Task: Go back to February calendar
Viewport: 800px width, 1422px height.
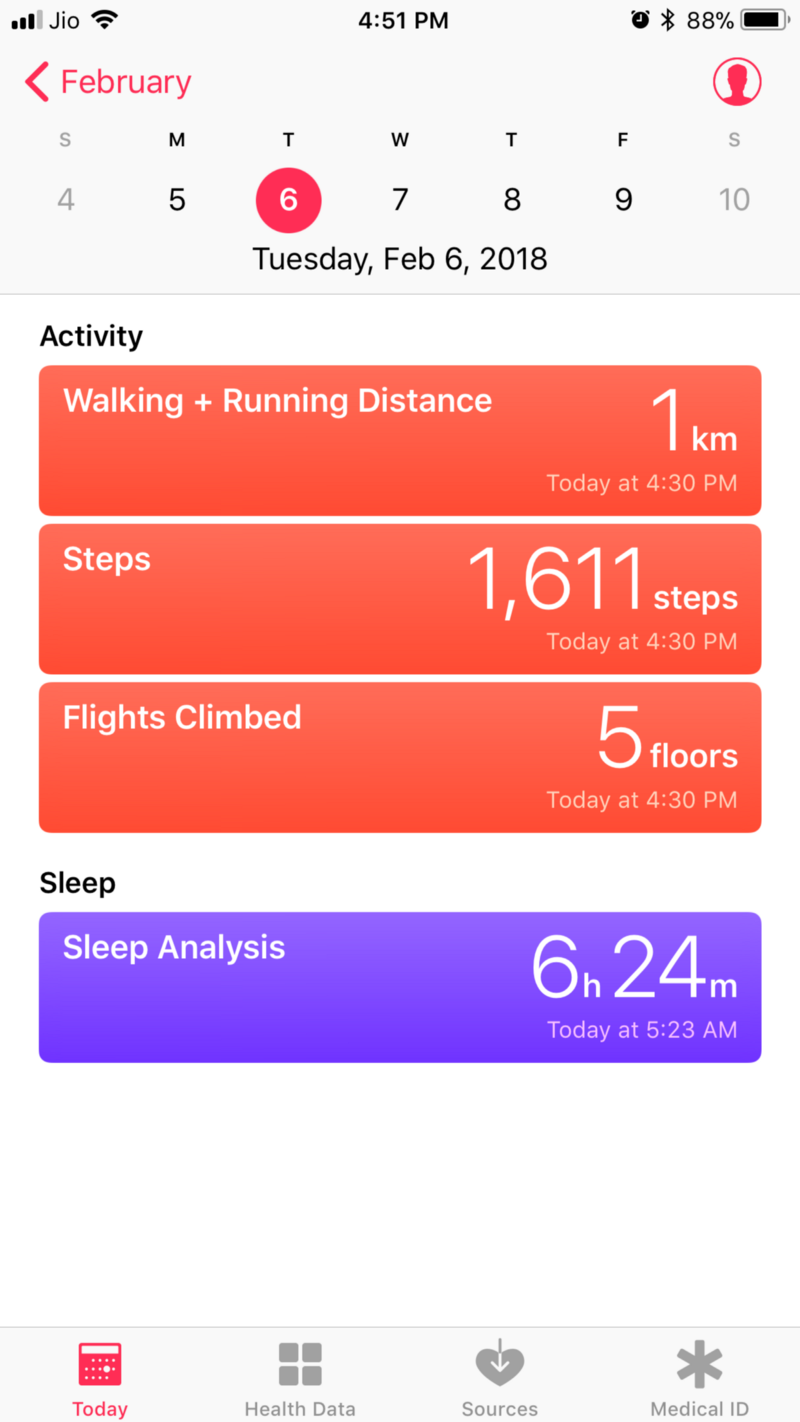Action: click(108, 82)
